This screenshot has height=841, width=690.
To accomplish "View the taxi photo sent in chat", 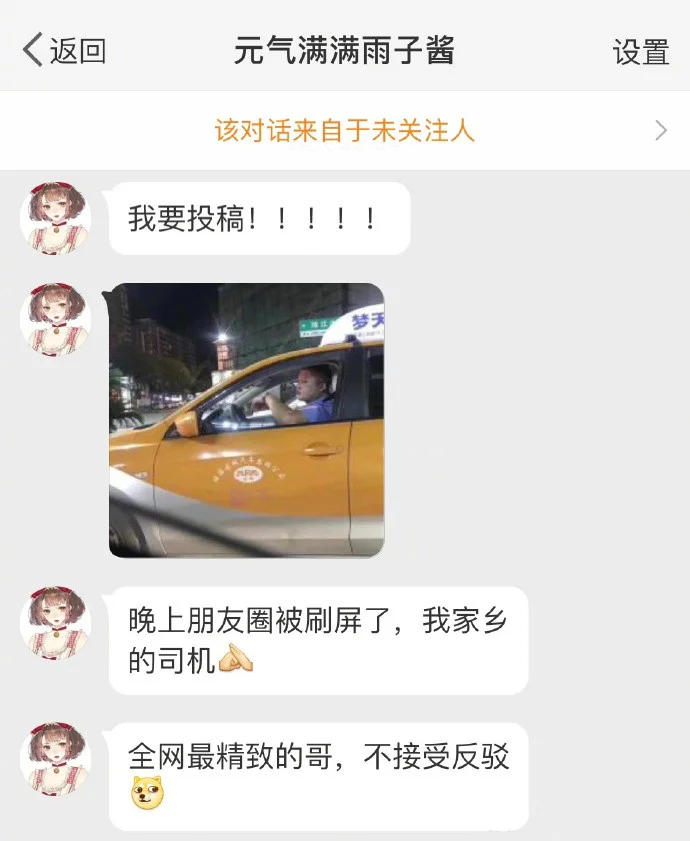I will pos(246,420).
